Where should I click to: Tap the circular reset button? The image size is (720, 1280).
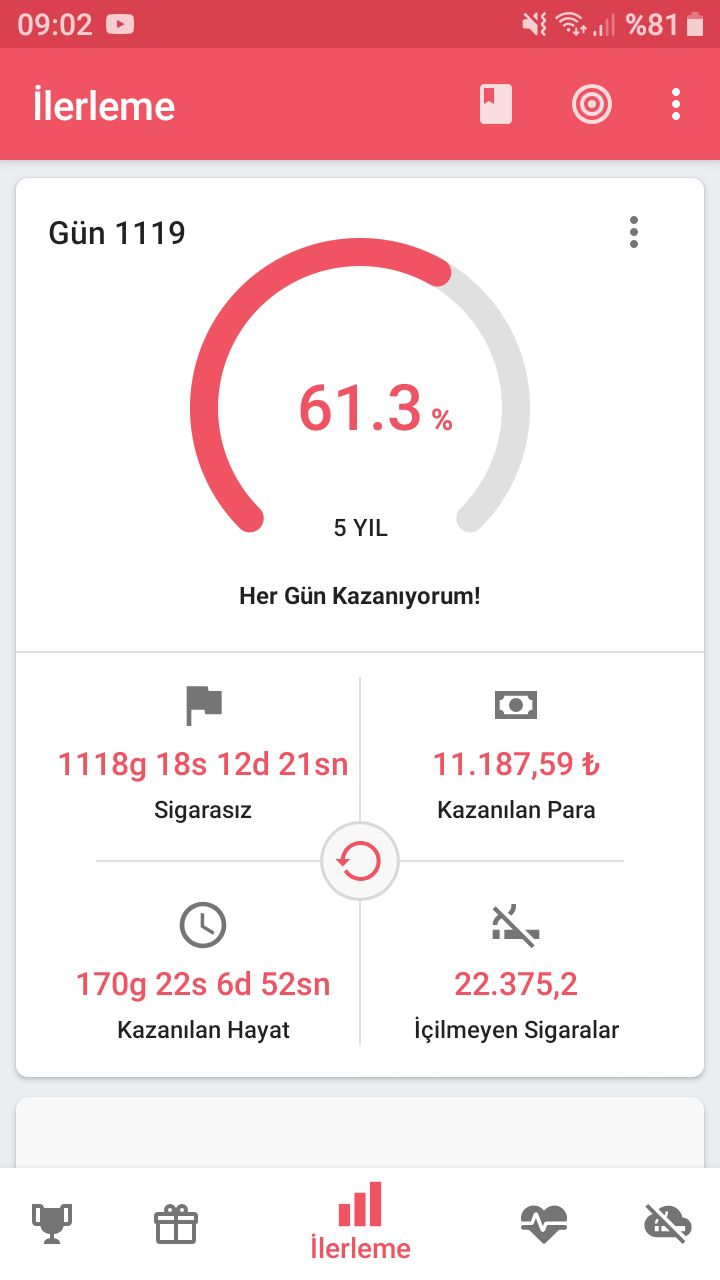[360, 861]
